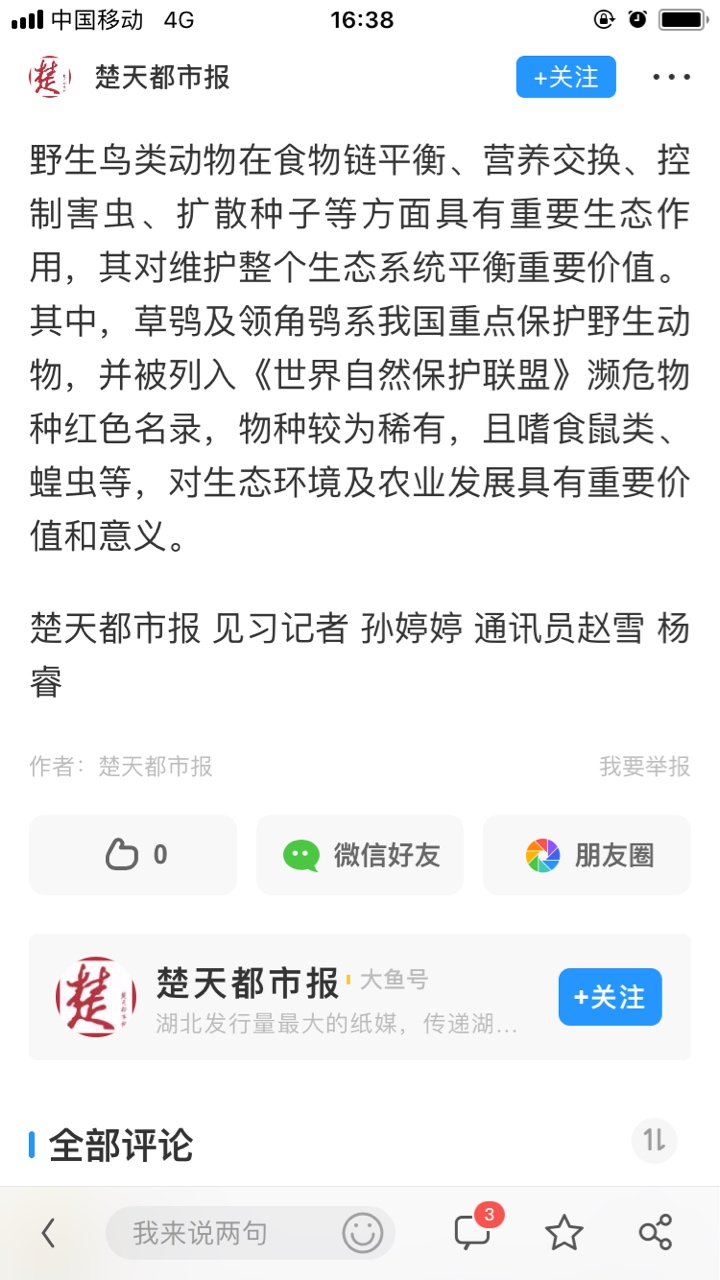Tap the top 关注 follow button
720x1280 pixels.
point(566,77)
